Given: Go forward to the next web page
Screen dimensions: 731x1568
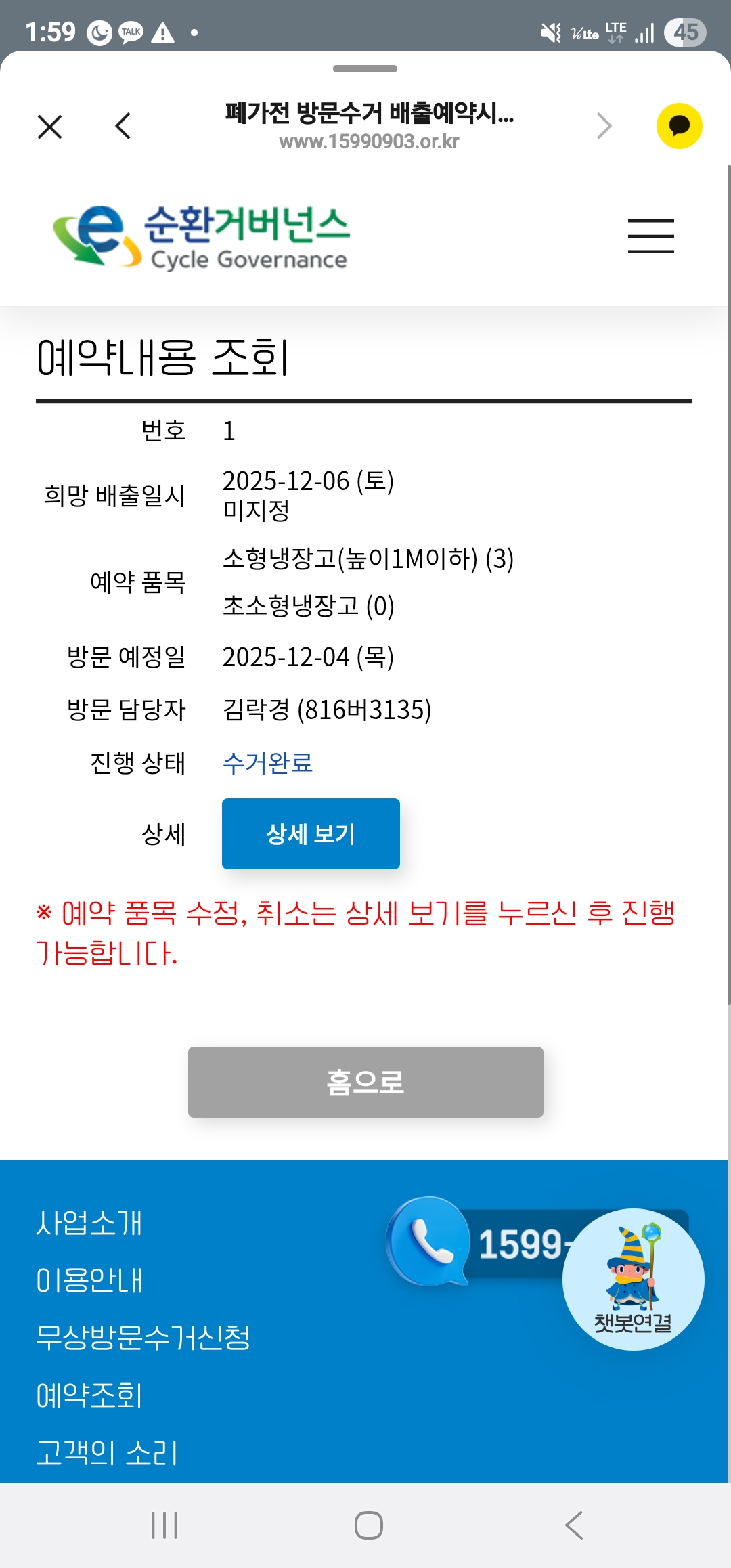Looking at the screenshot, I should (604, 127).
